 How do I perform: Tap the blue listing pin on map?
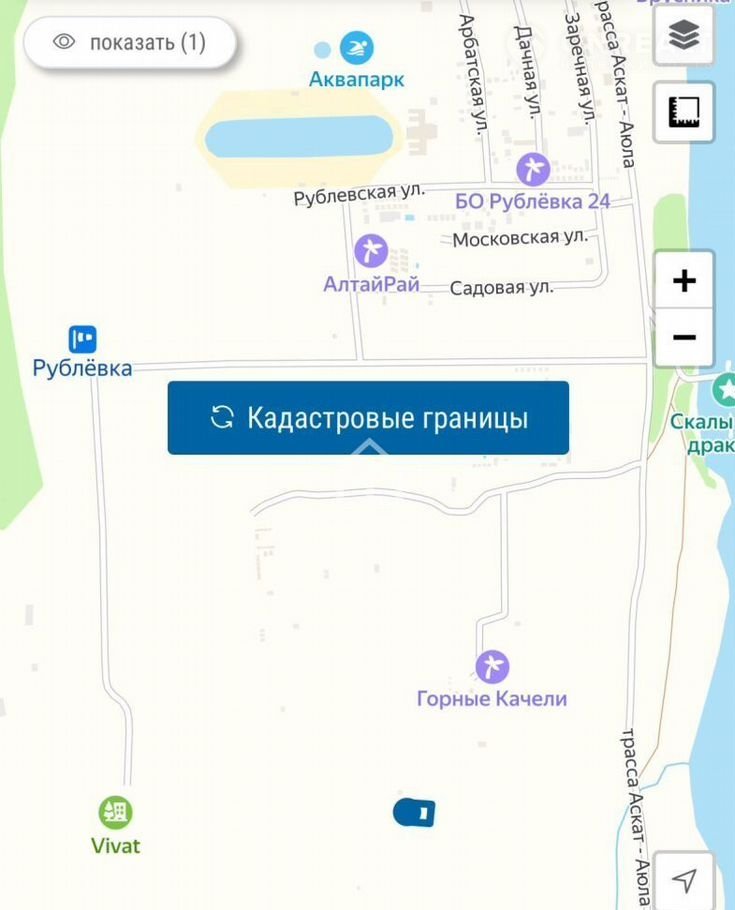click(x=414, y=812)
